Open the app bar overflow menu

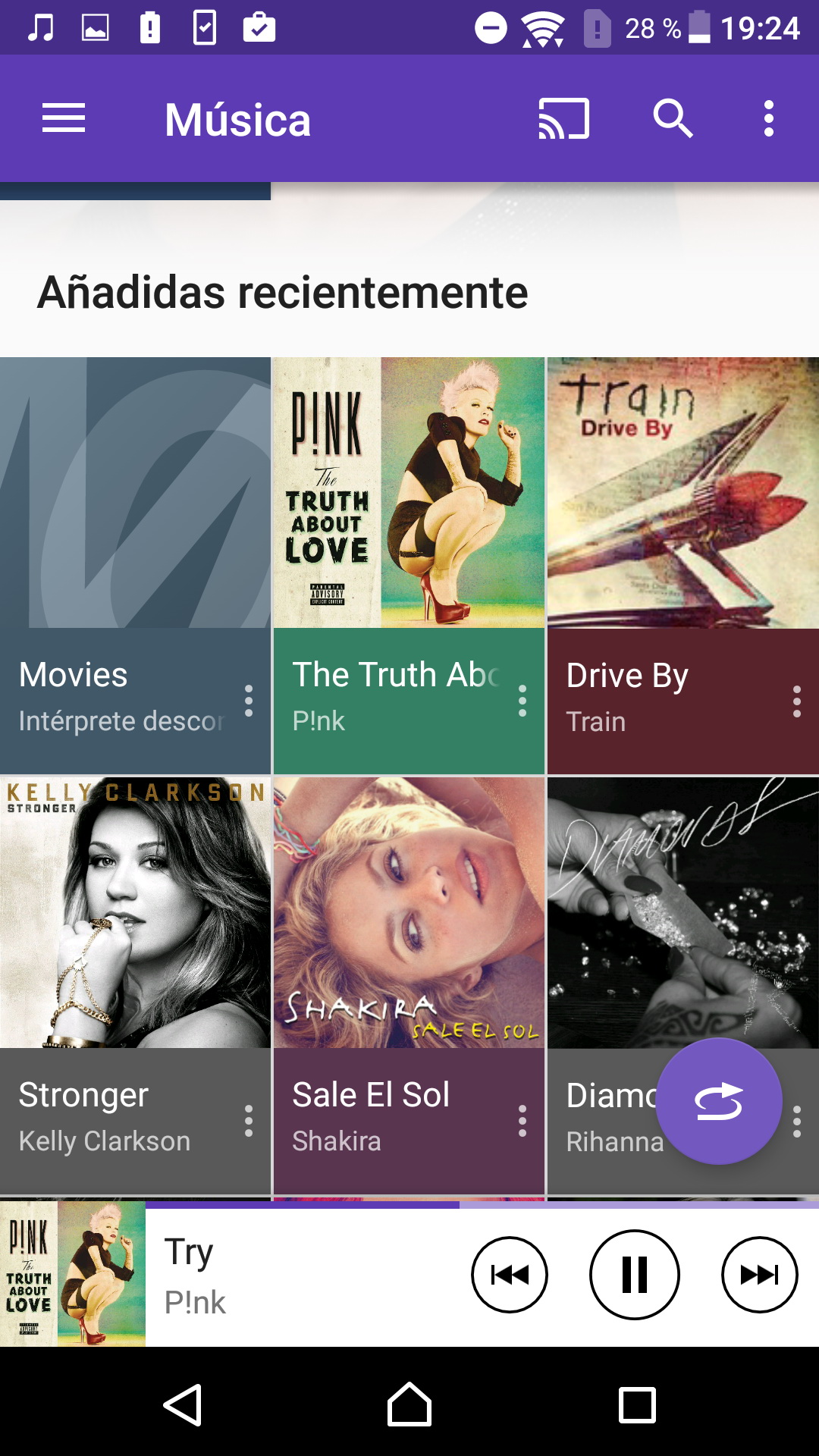[x=769, y=119]
